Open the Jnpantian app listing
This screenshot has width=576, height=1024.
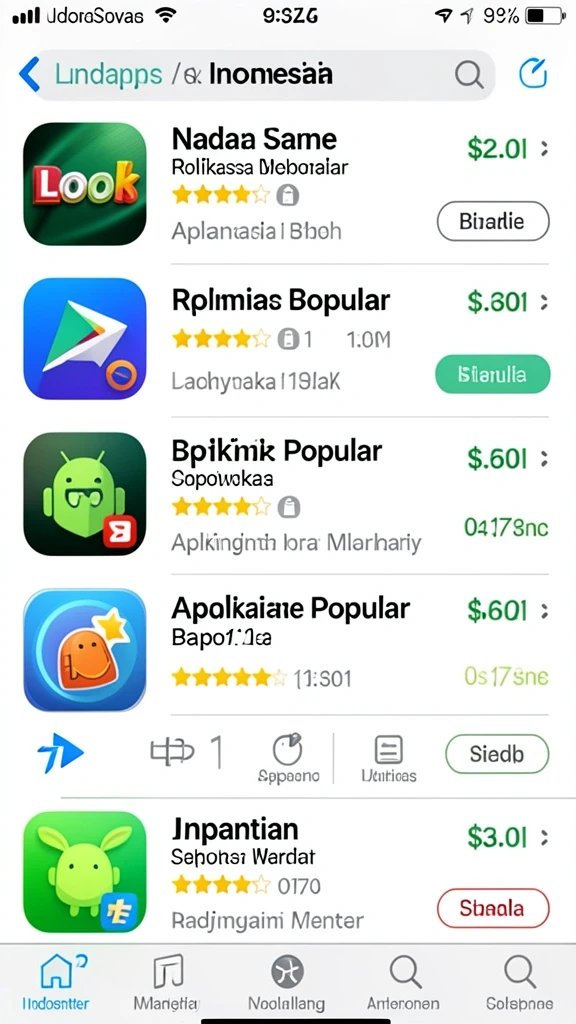287,871
